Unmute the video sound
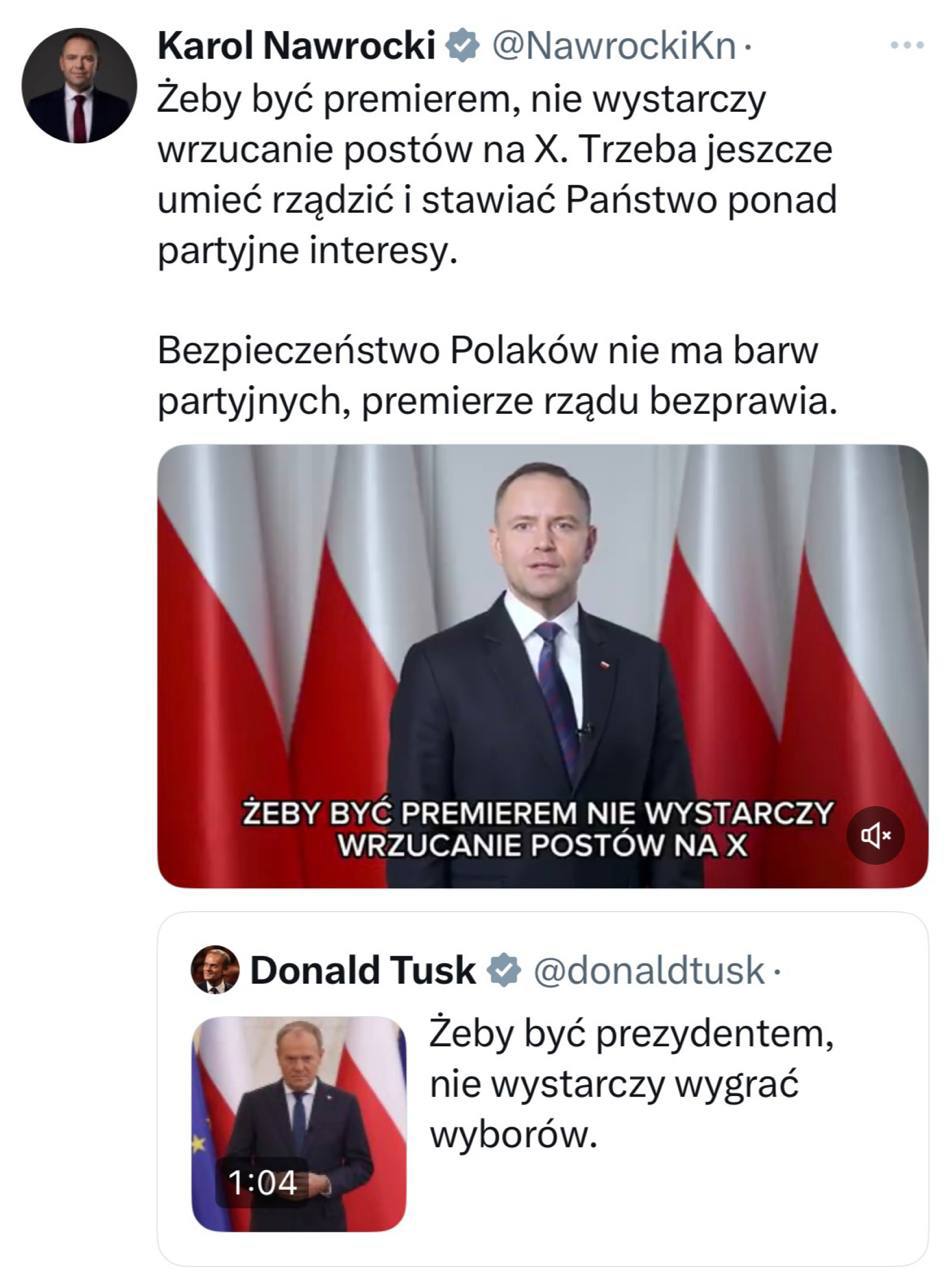The width and height of the screenshot is (951, 1280). 876,834
